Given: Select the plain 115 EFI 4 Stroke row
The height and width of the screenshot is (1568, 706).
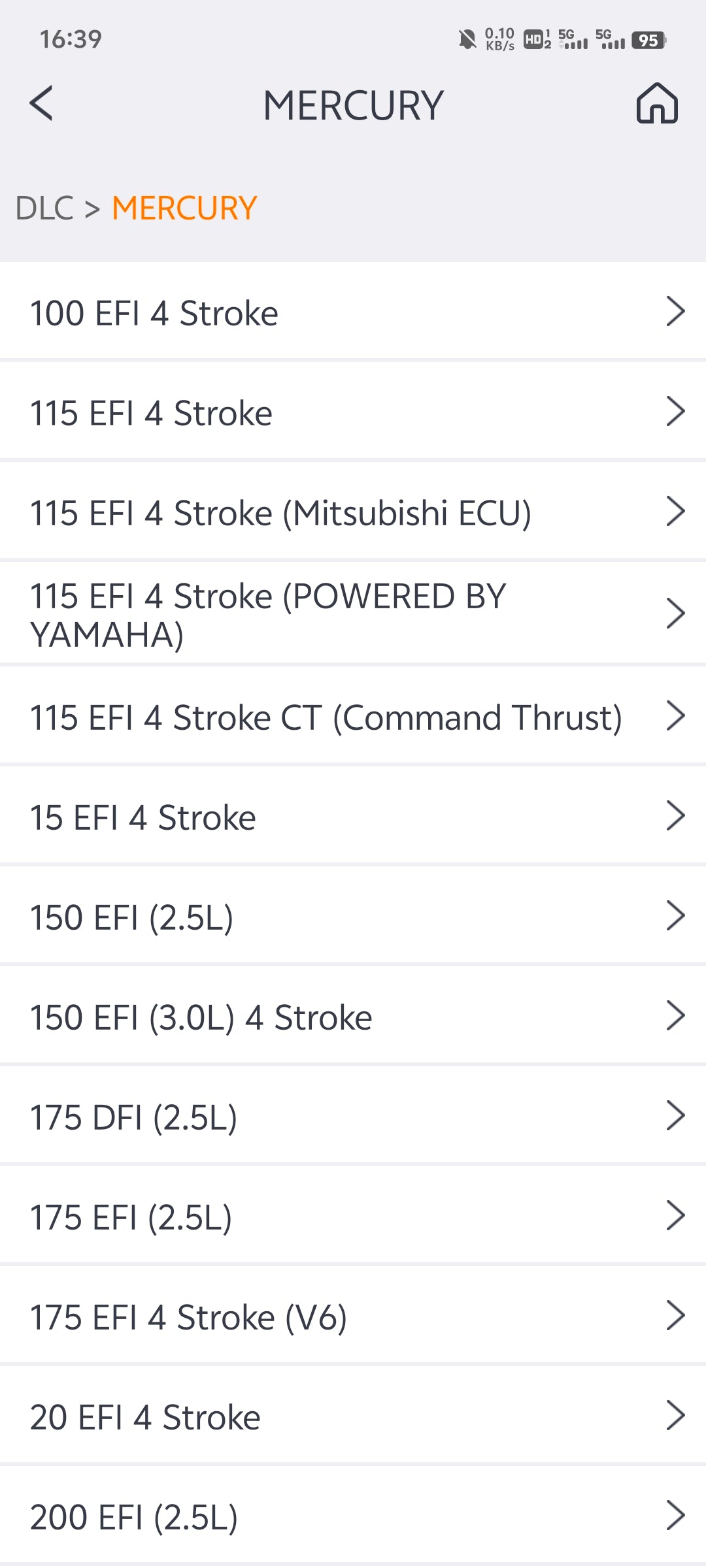Looking at the screenshot, I should (353, 412).
